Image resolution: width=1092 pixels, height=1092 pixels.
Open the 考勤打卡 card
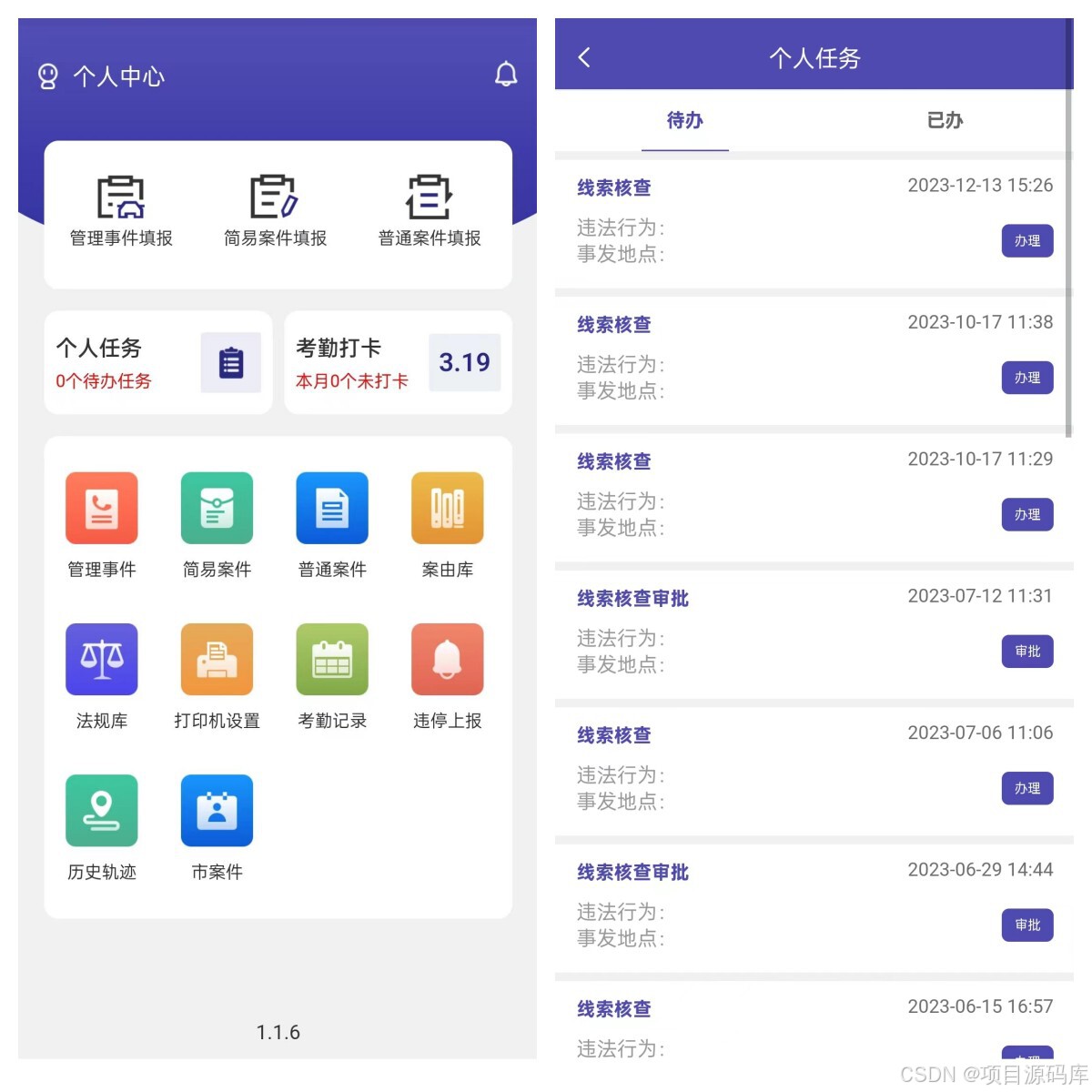coord(399,362)
